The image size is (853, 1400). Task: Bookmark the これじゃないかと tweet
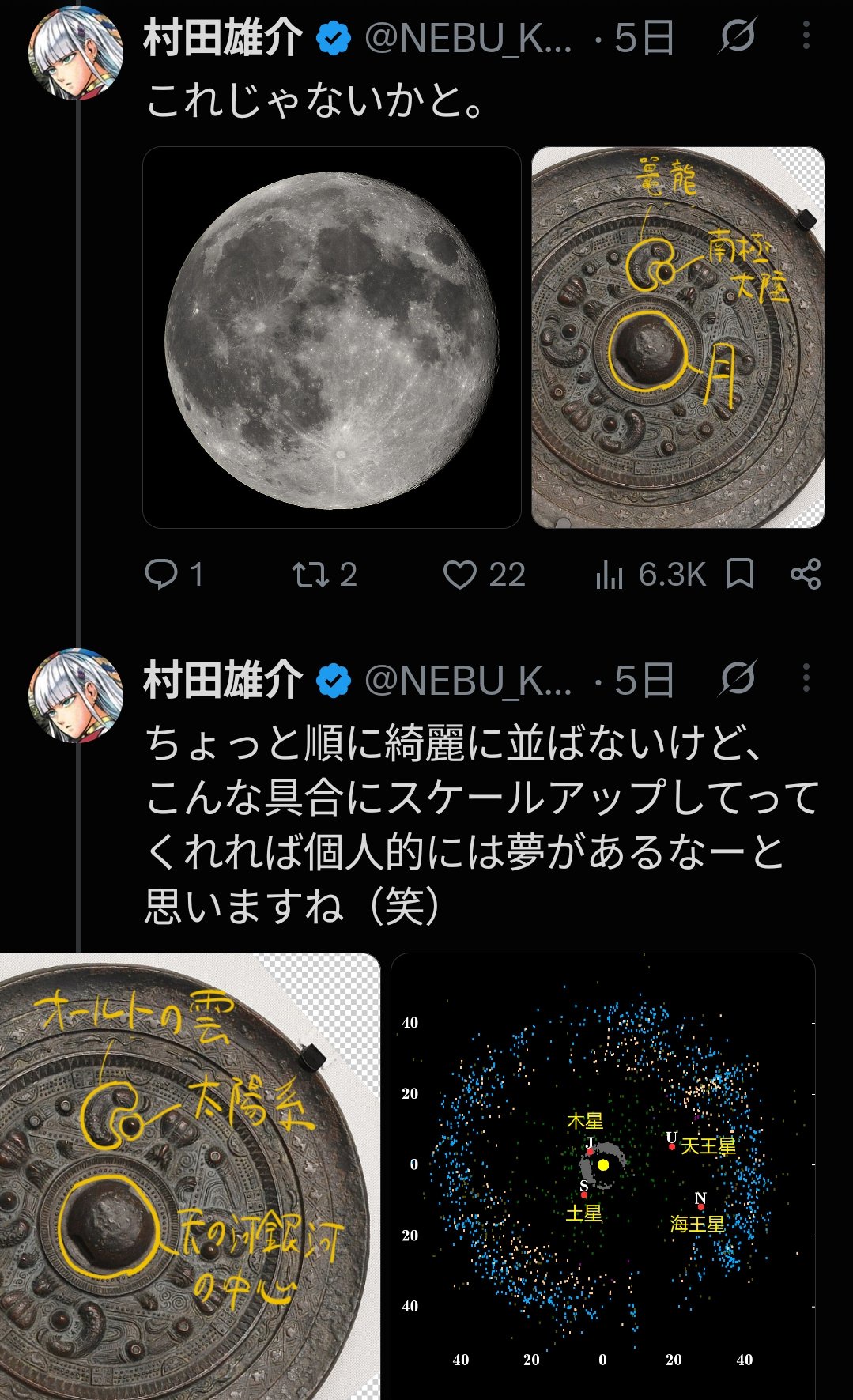tap(740, 574)
